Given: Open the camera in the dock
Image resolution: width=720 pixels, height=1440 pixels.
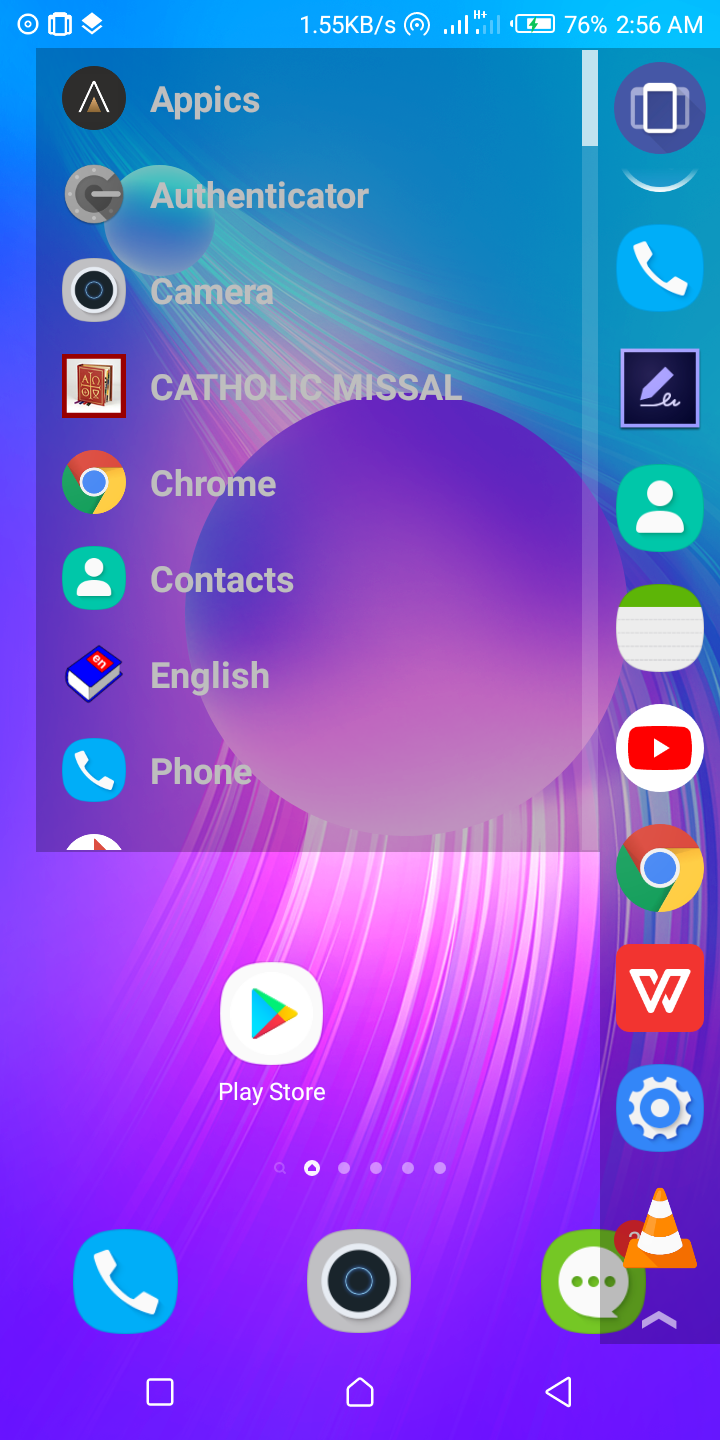Looking at the screenshot, I should pyautogui.click(x=359, y=1281).
